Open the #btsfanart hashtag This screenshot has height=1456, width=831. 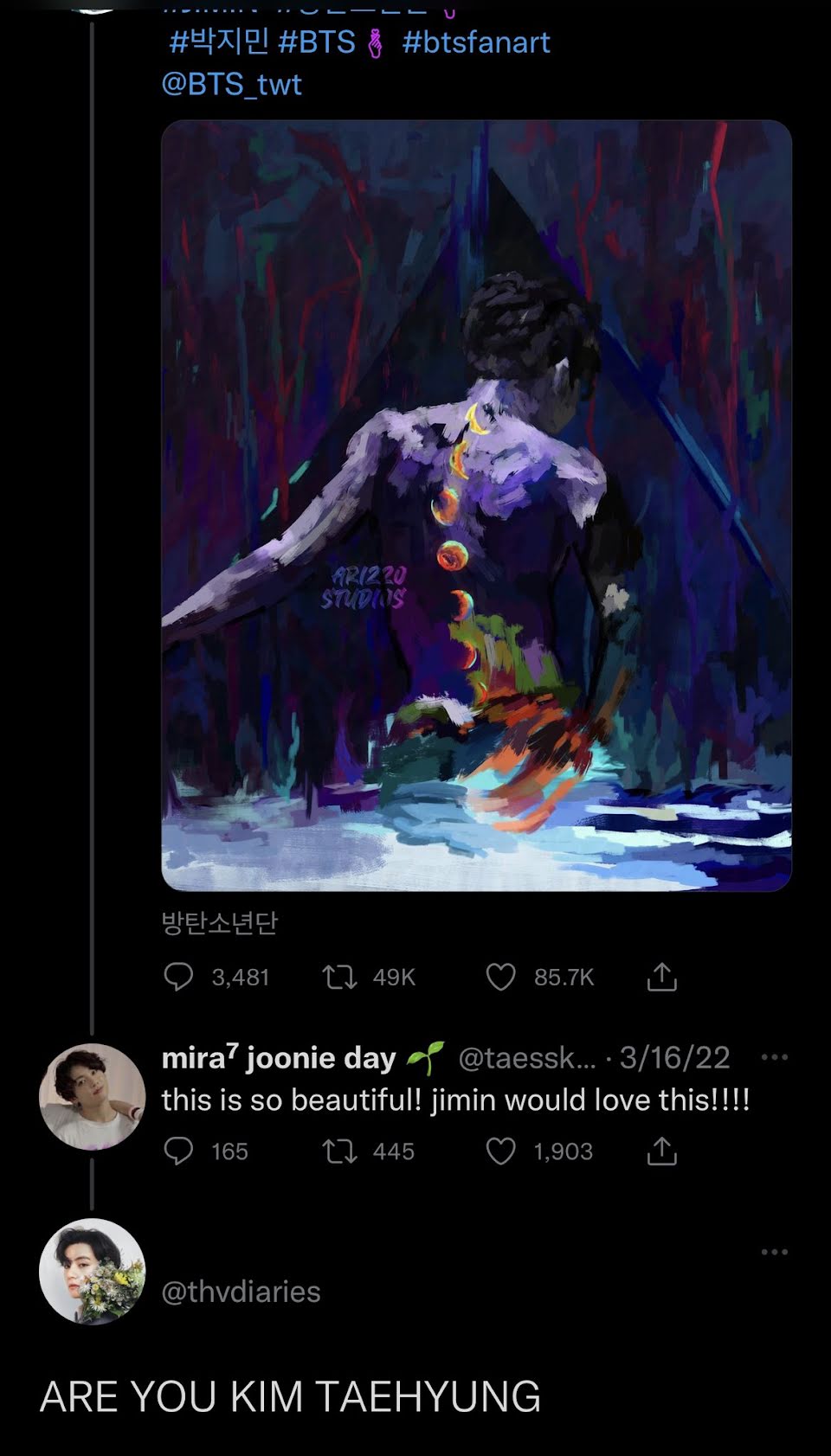pyautogui.click(x=476, y=42)
